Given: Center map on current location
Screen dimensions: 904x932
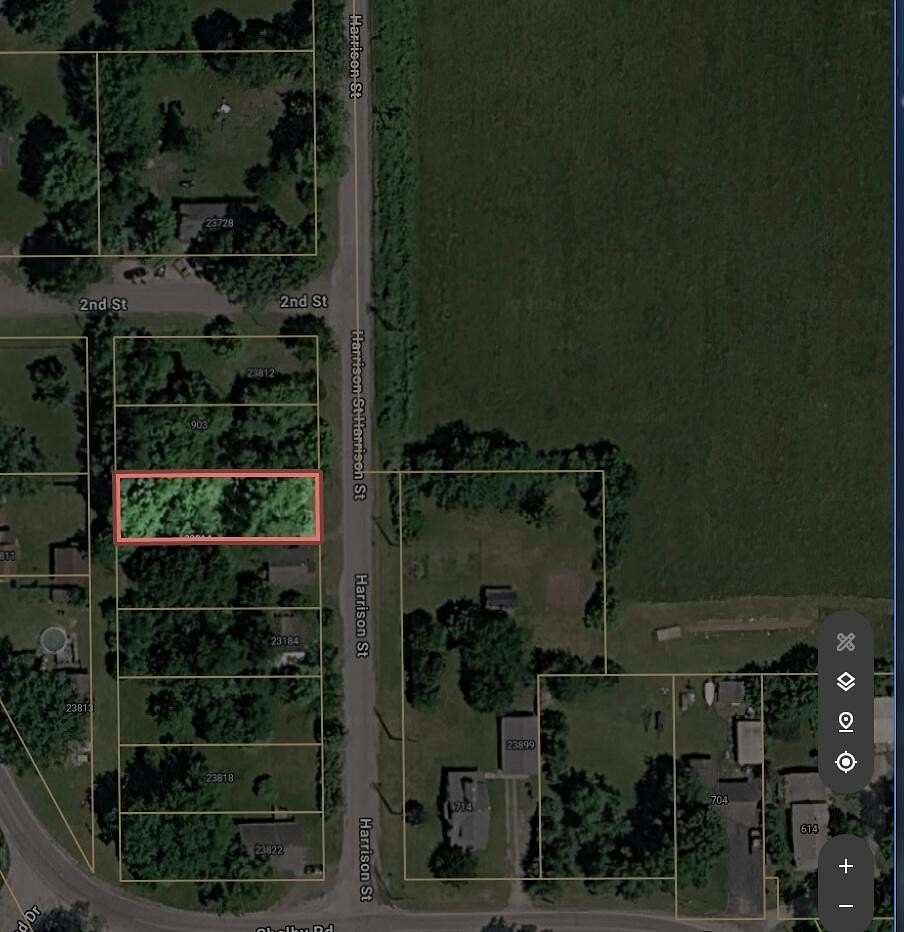Looking at the screenshot, I should tap(844, 761).
